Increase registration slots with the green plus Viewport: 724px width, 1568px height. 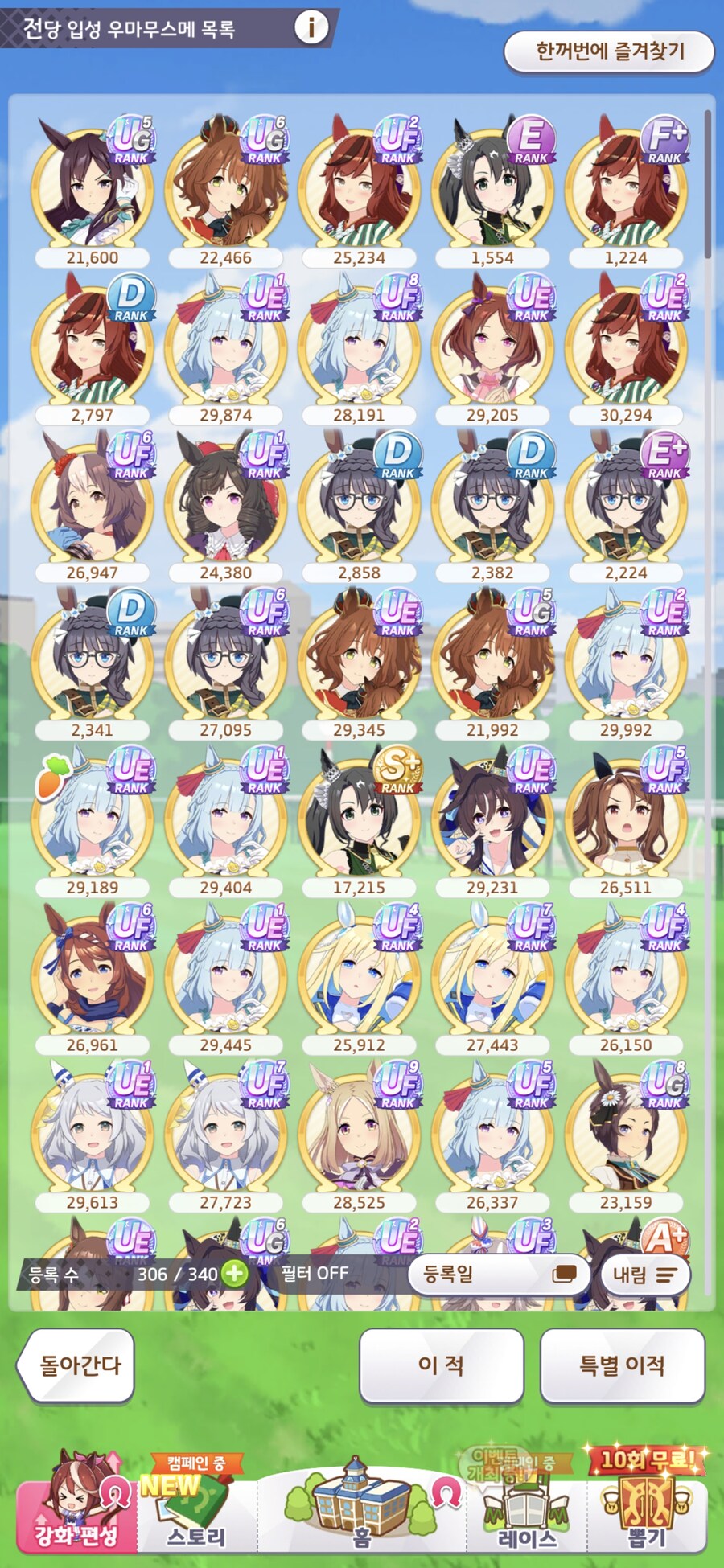tap(234, 1274)
